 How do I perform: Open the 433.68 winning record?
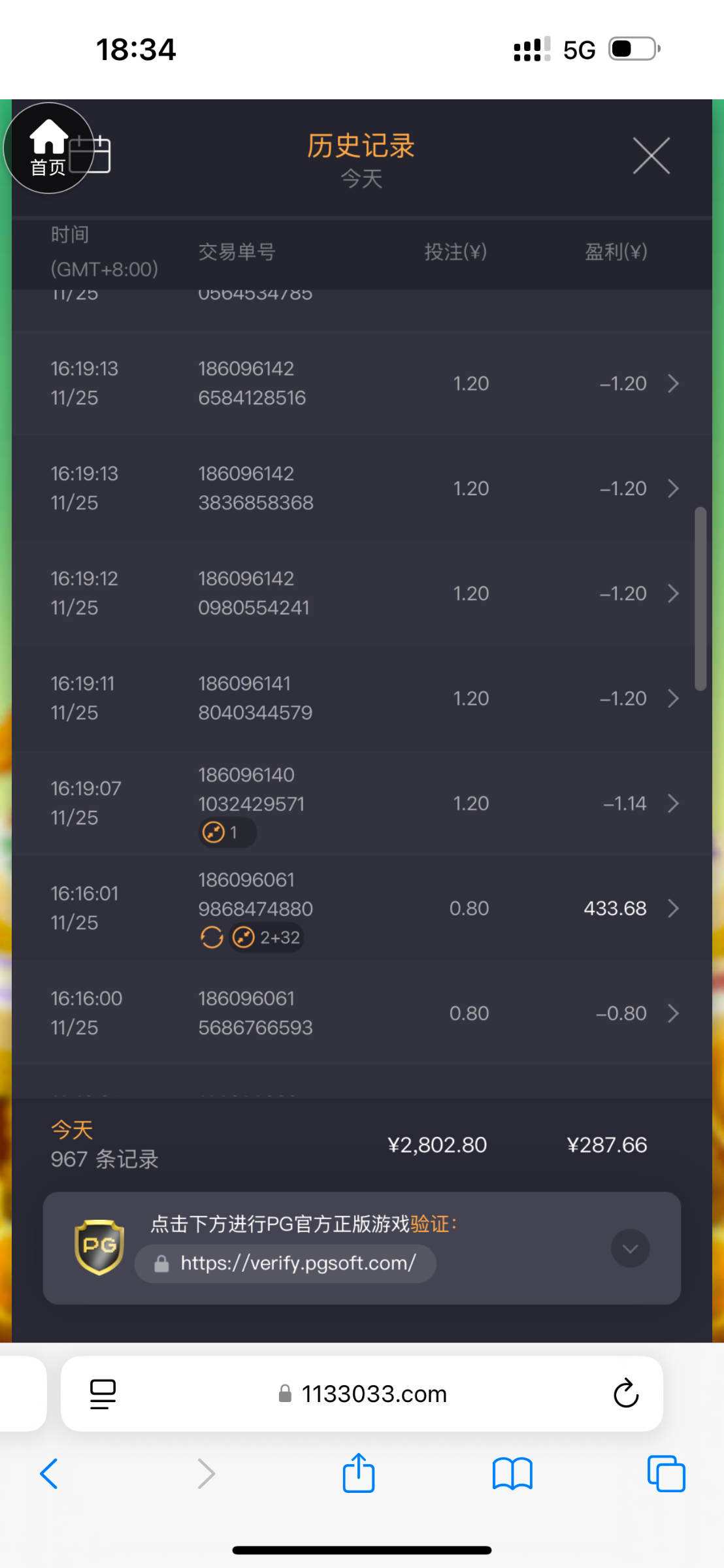coord(362,909)
